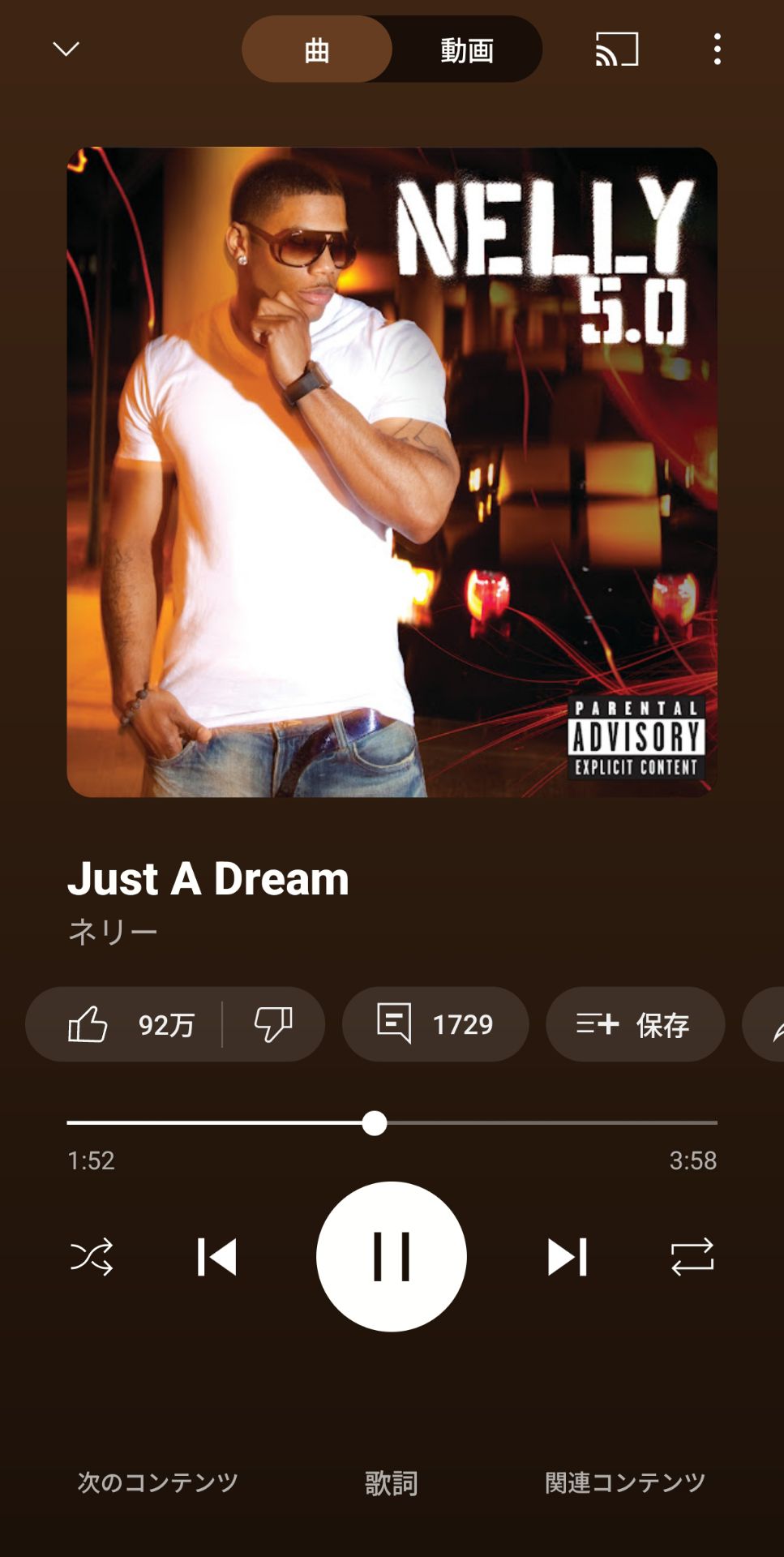Open the artist page for ネリー
Viewport: 784px width, 1557px height.
coord(113,932)
